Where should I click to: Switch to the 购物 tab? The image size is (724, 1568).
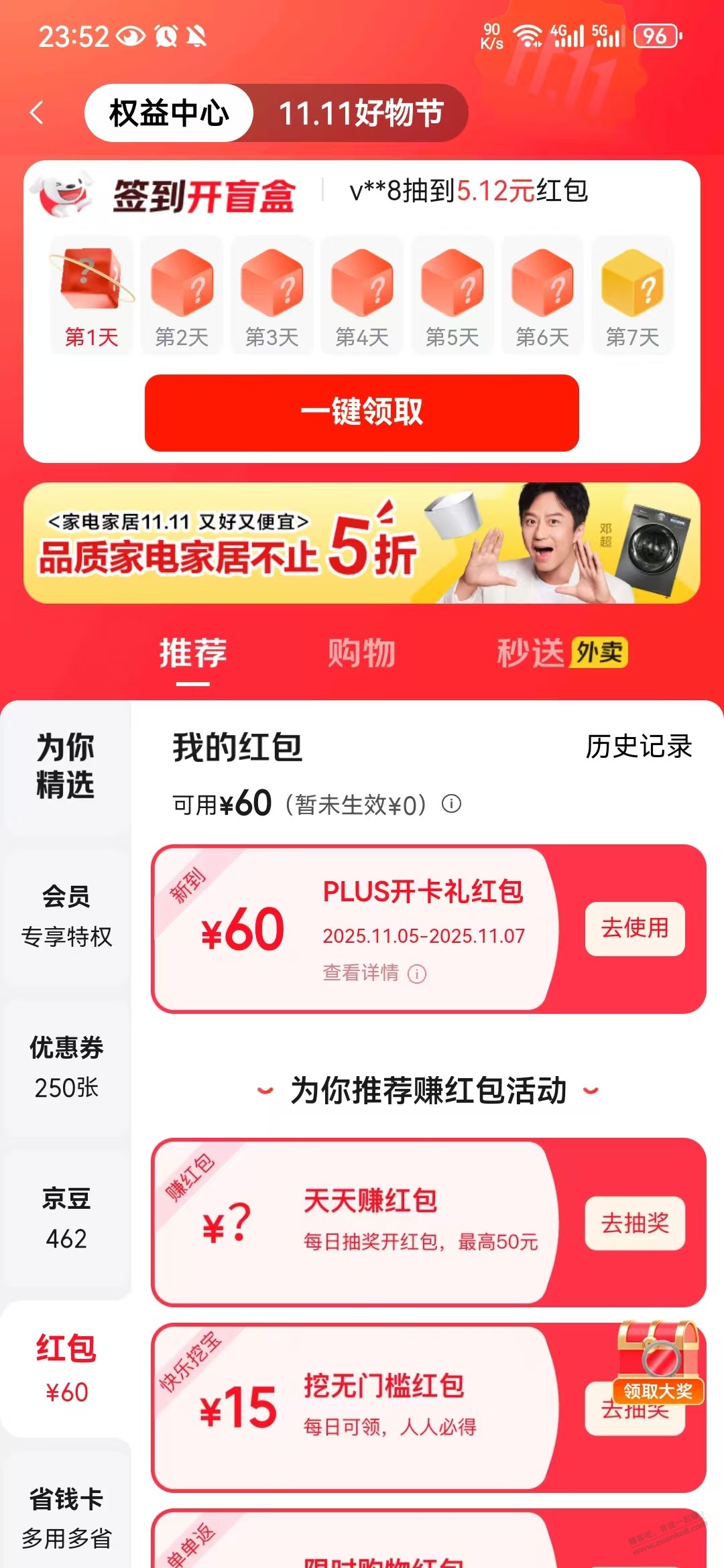(x=361, y=653)
